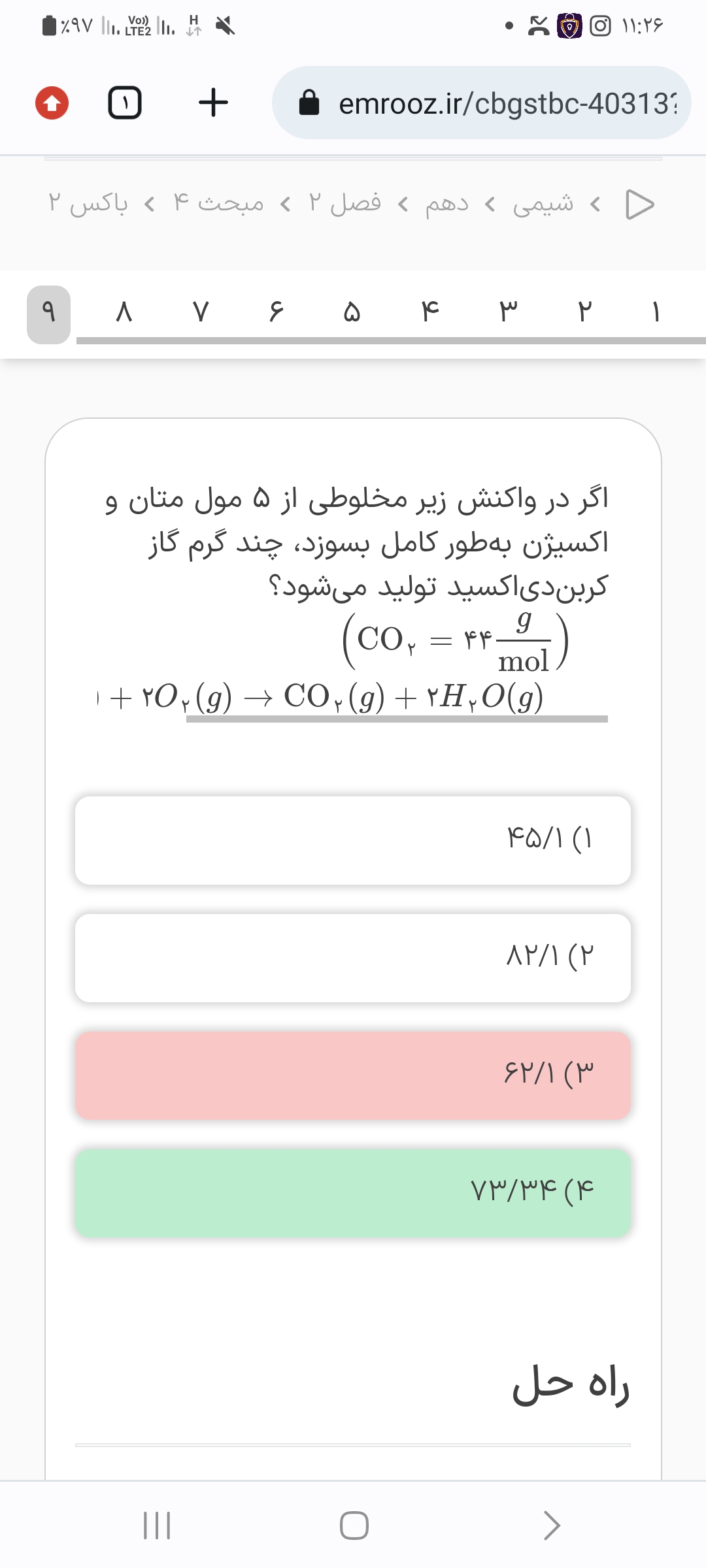Image resolution: width=706 pixels, height=1568 pixels.
Task: Choose answer option ۴) ۷۳/۳۴
Action: (353, 1192)
